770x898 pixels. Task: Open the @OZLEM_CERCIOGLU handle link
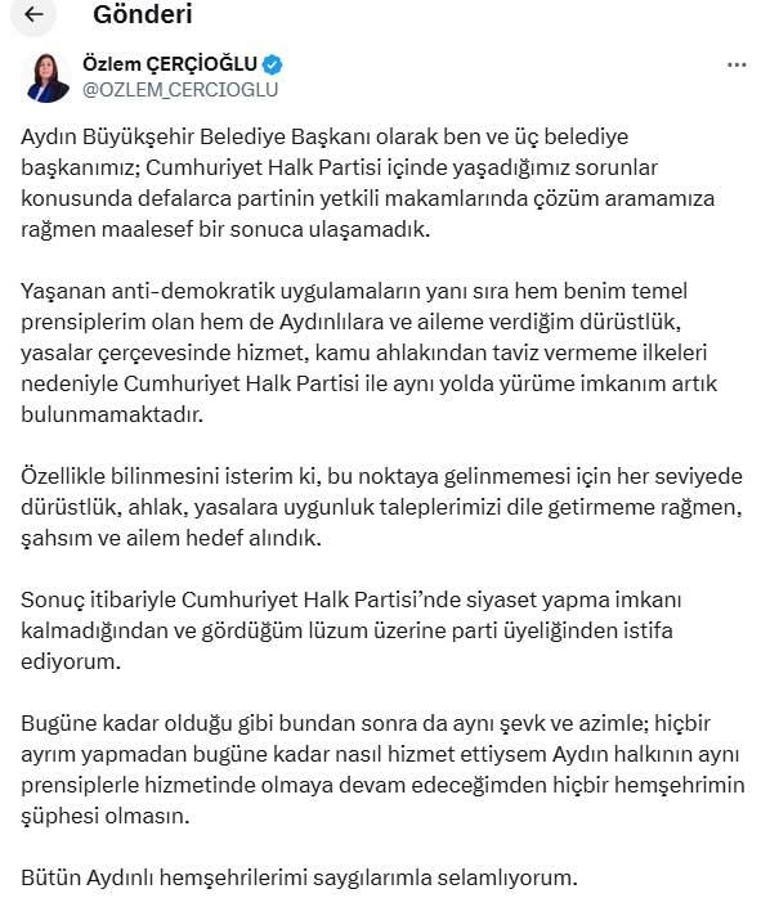coord(180,89)
